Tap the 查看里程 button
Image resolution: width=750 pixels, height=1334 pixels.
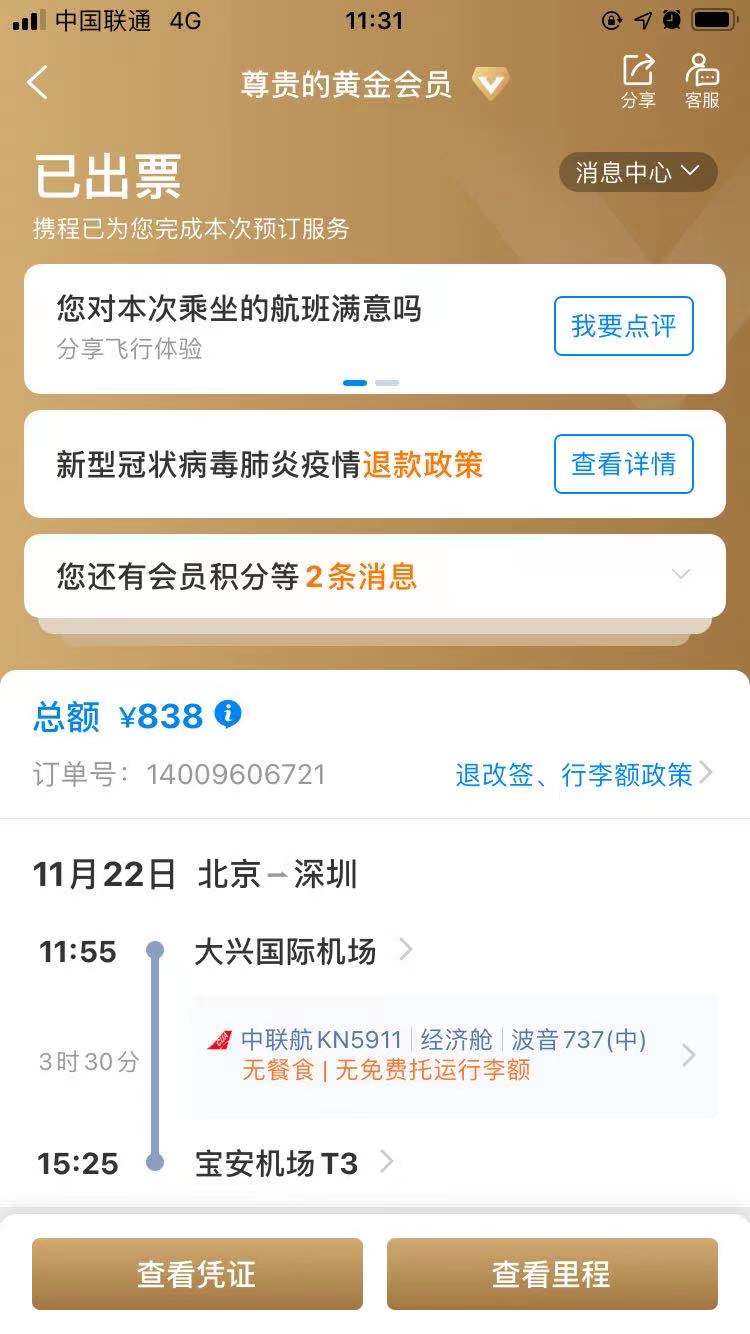click(x=552, y=1274)
